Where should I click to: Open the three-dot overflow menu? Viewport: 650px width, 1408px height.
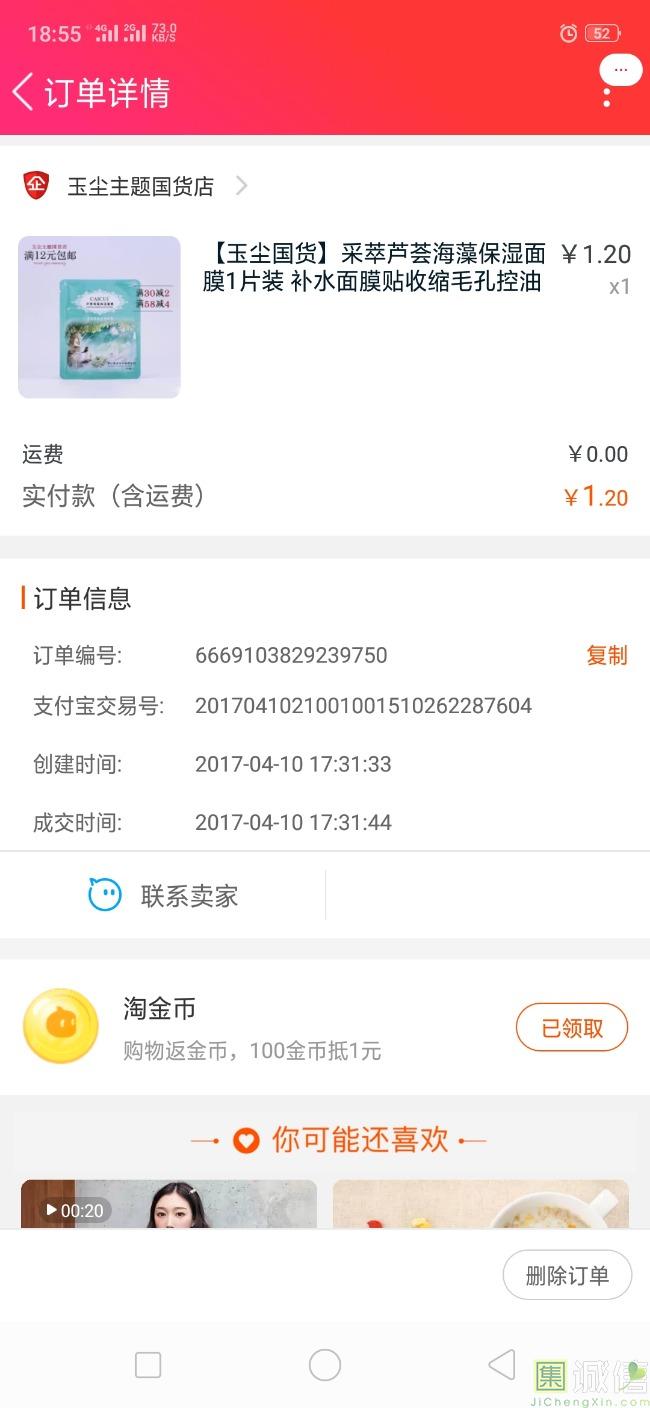tap(607, 97)
